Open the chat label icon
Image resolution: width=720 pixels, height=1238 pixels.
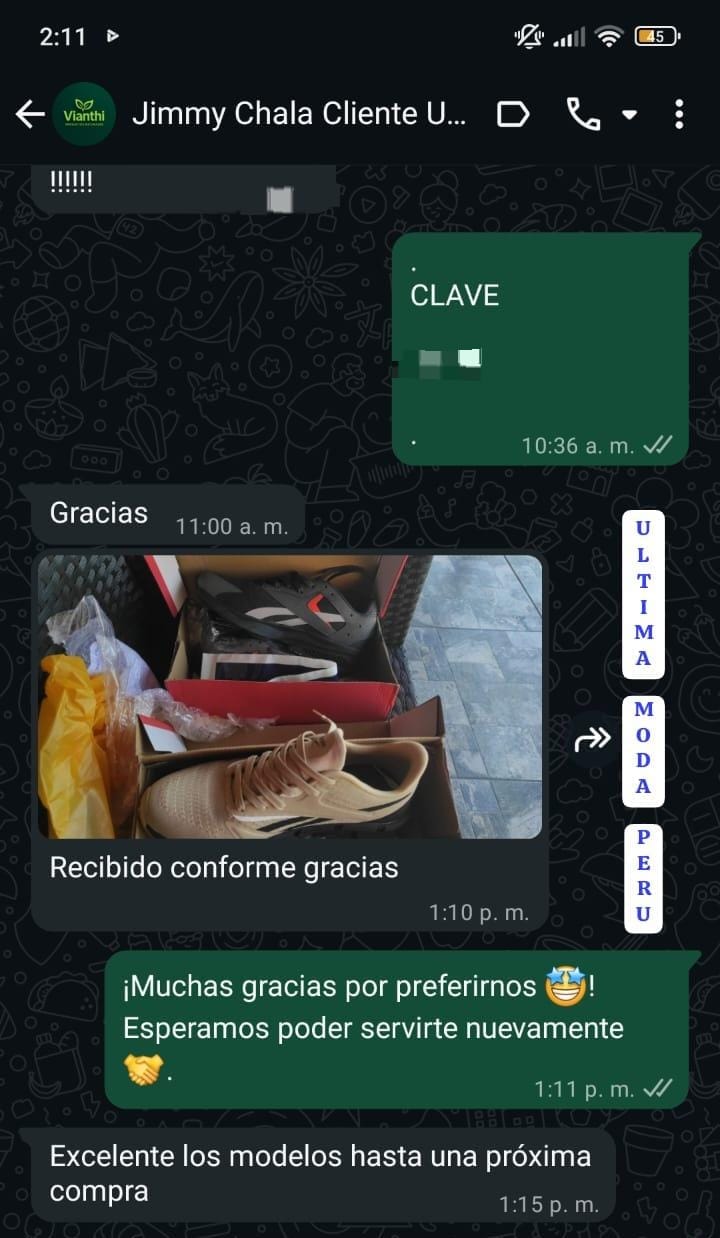(x=513, y=115)
